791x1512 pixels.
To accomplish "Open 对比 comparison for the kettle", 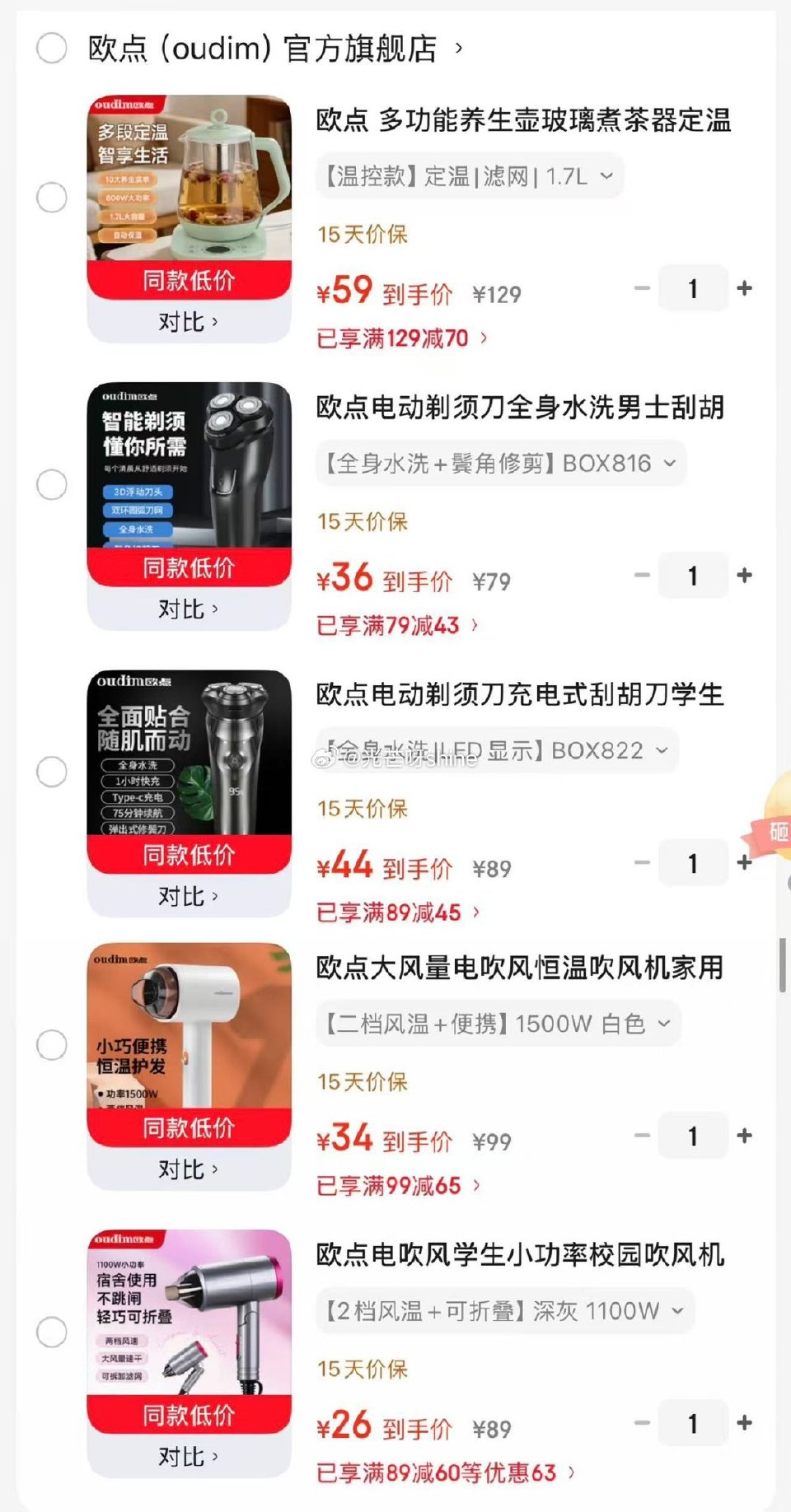I will click(x=190, y=323).
